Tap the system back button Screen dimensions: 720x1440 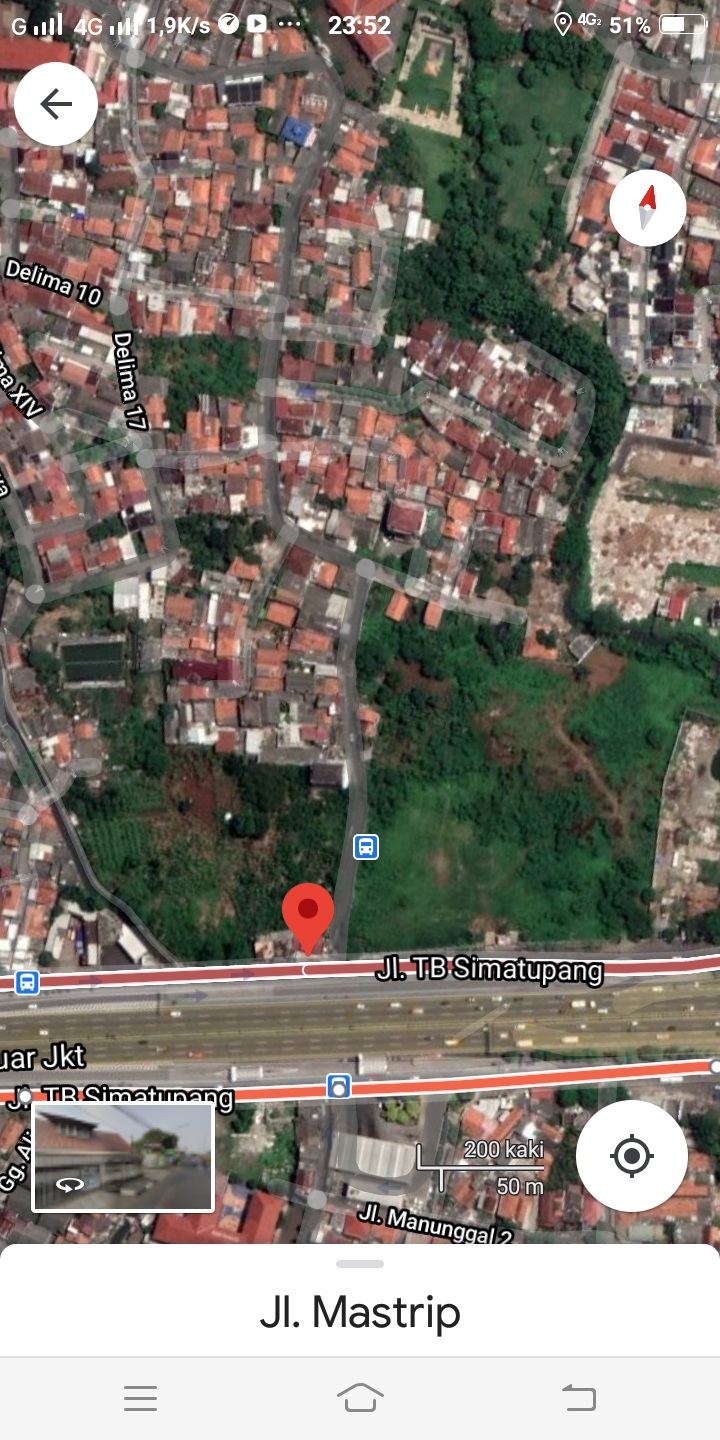coord(579,1398)
